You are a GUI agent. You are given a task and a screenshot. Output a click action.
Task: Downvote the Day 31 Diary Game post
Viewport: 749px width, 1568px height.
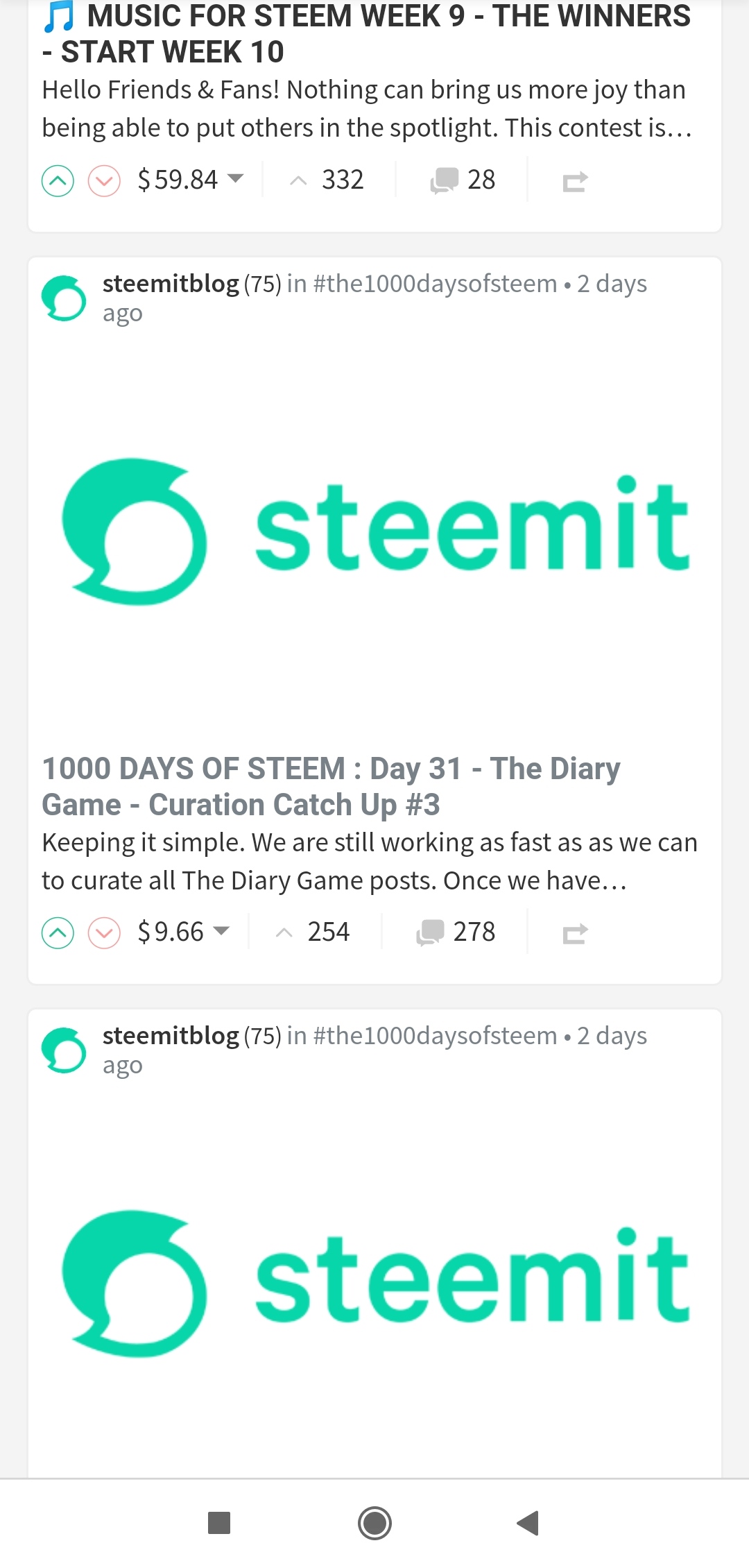coord(104,933)
